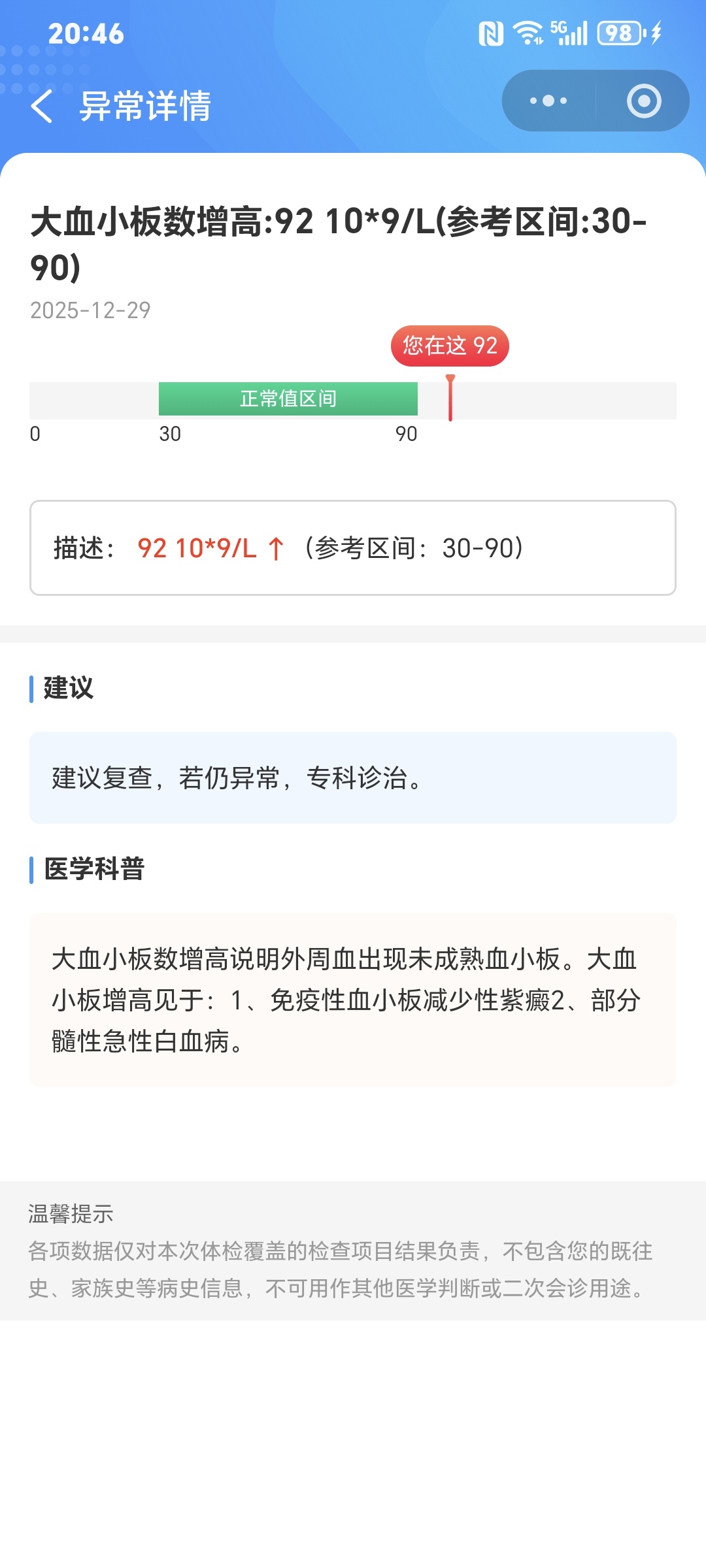
Task: Close the mini program with the circle button
Action: (x=644, y=101)
